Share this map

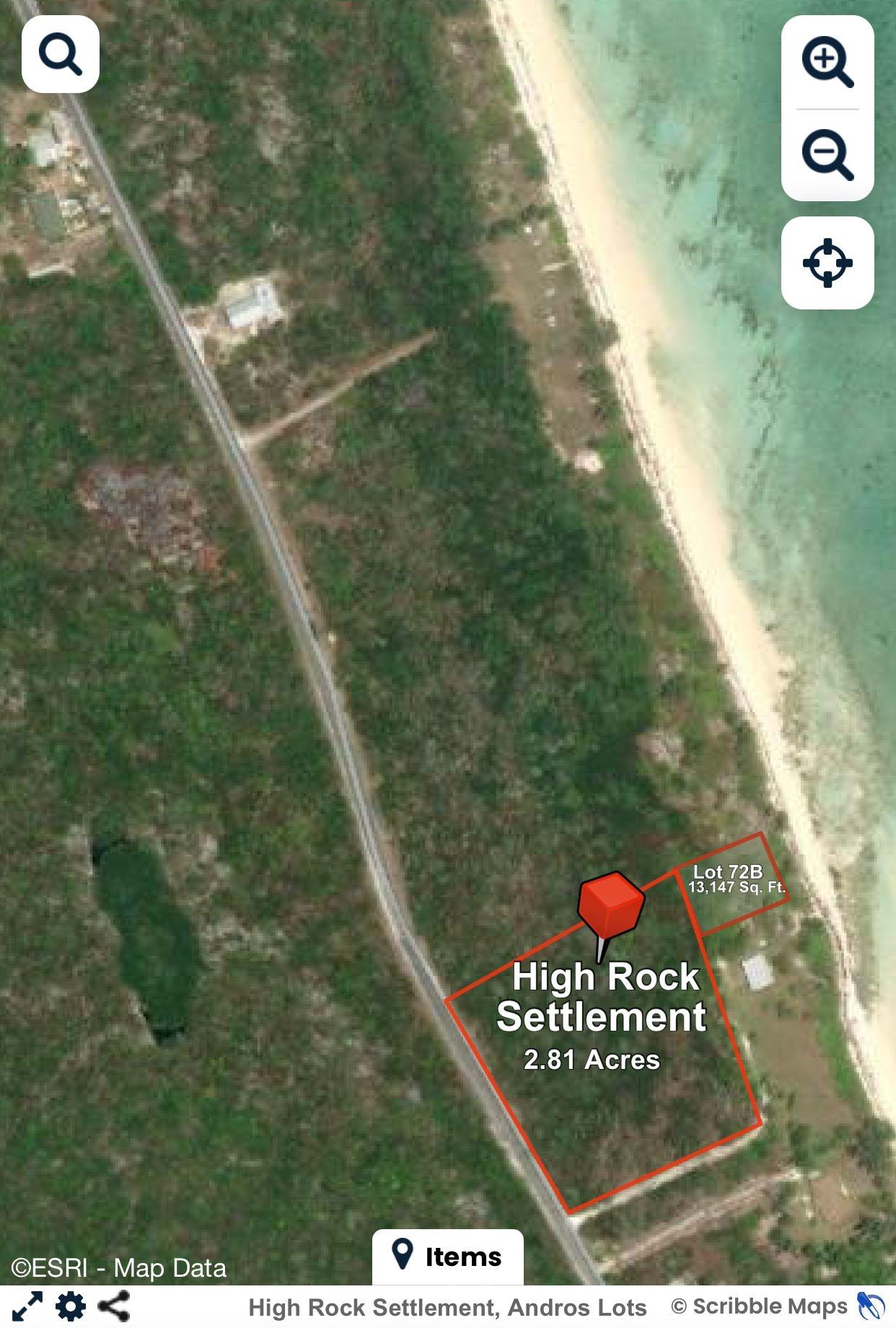114,1306
